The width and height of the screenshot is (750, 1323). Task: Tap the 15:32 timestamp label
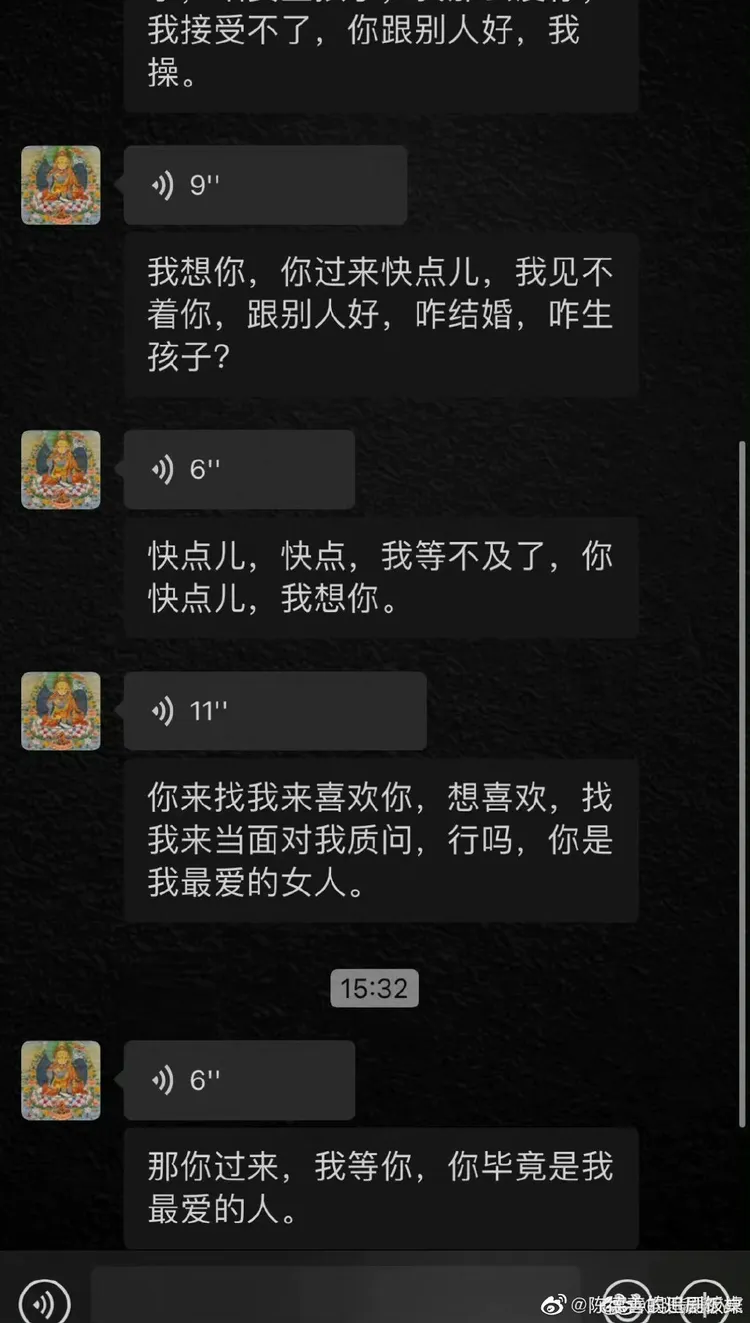374,988
